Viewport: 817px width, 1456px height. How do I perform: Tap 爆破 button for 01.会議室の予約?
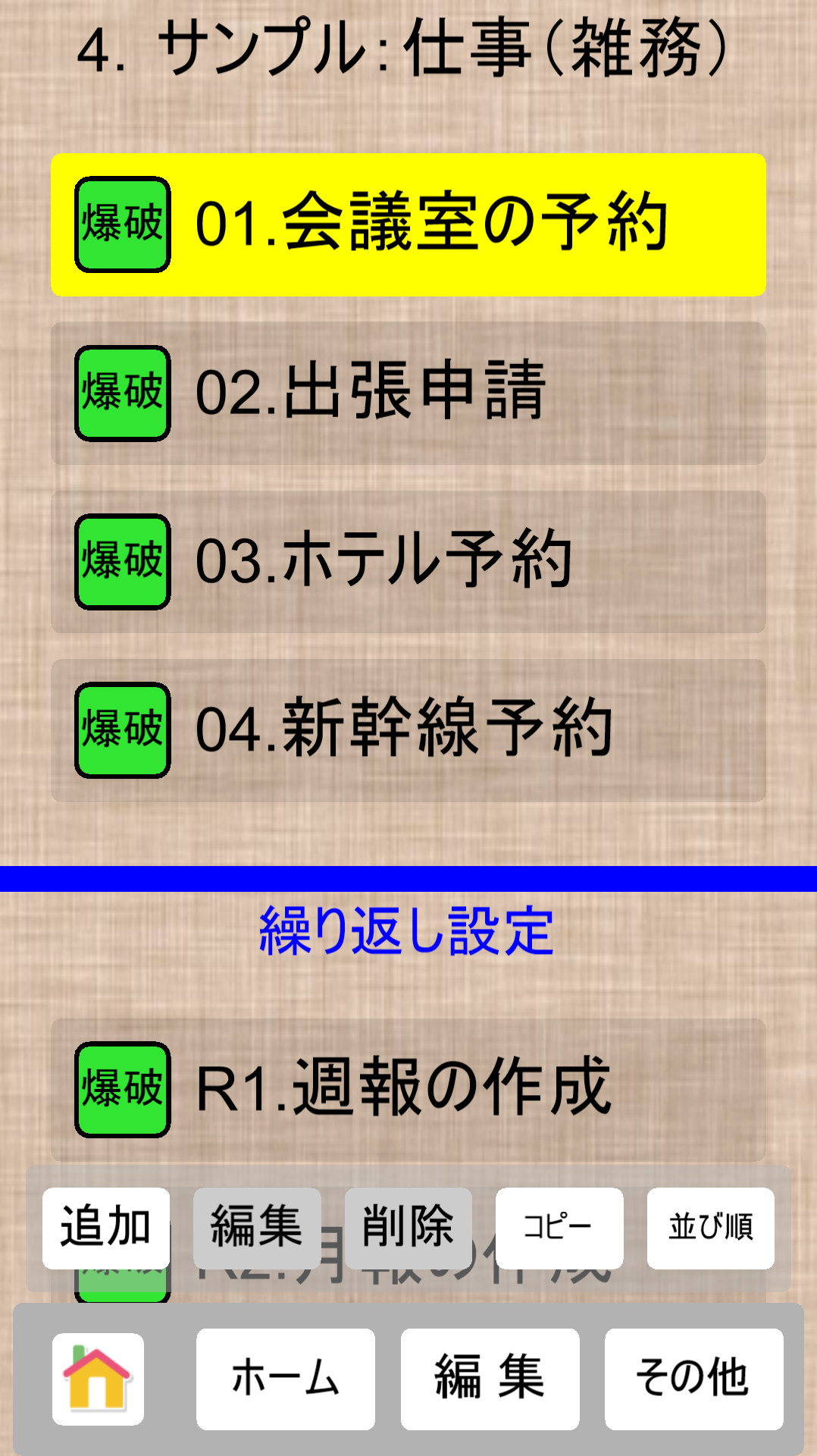click(x=122, y=224)
